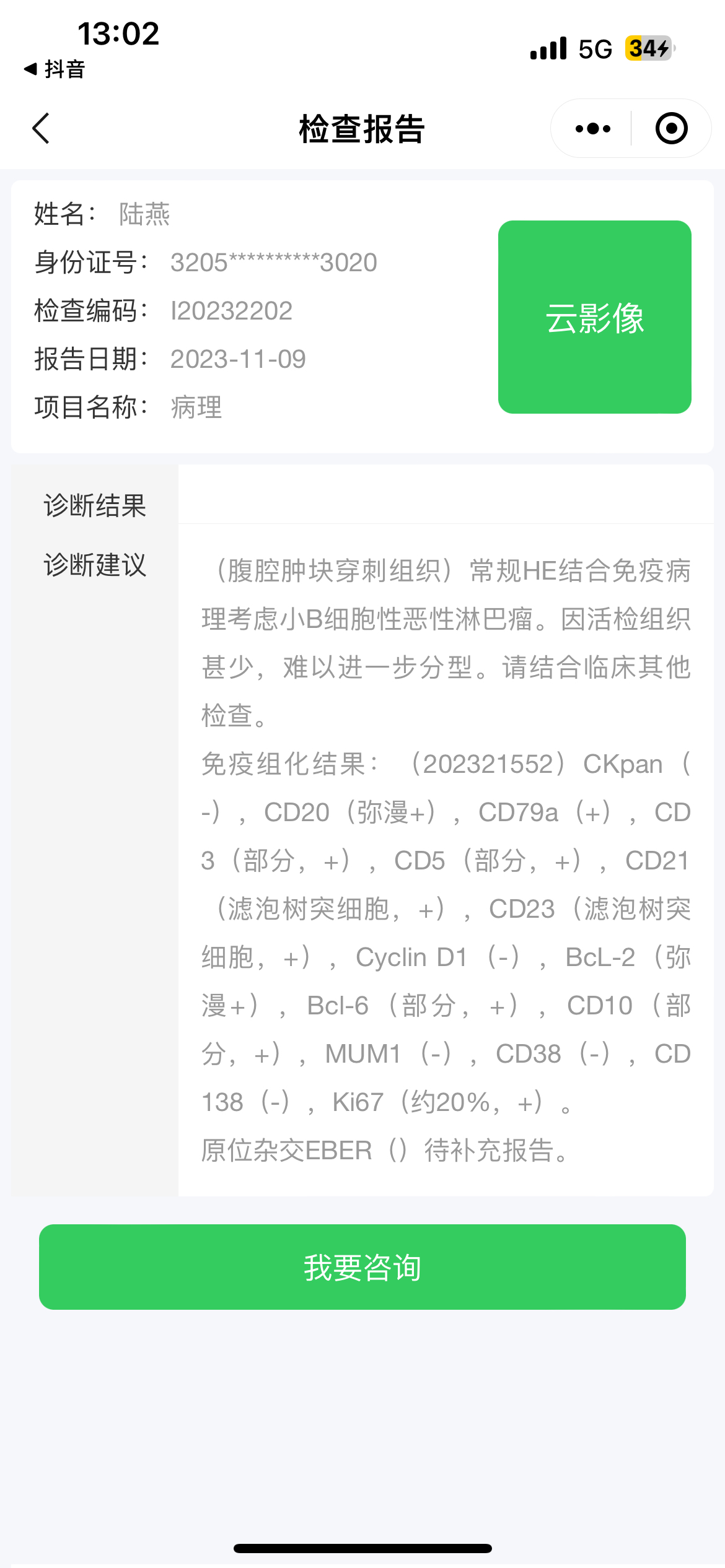Switch to the 诊断建议 tab

pos(95,565)
